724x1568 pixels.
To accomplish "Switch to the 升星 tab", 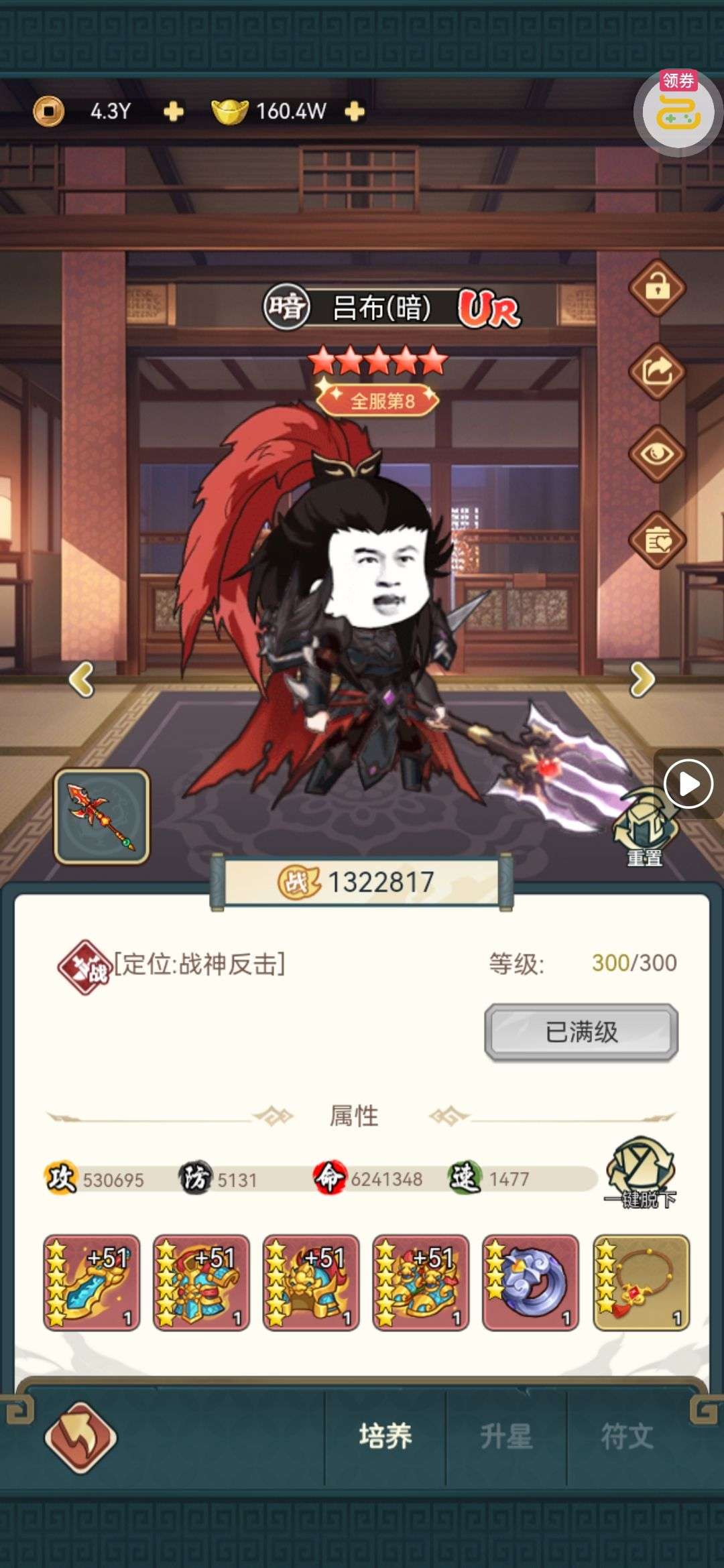I will (506, 1437).
